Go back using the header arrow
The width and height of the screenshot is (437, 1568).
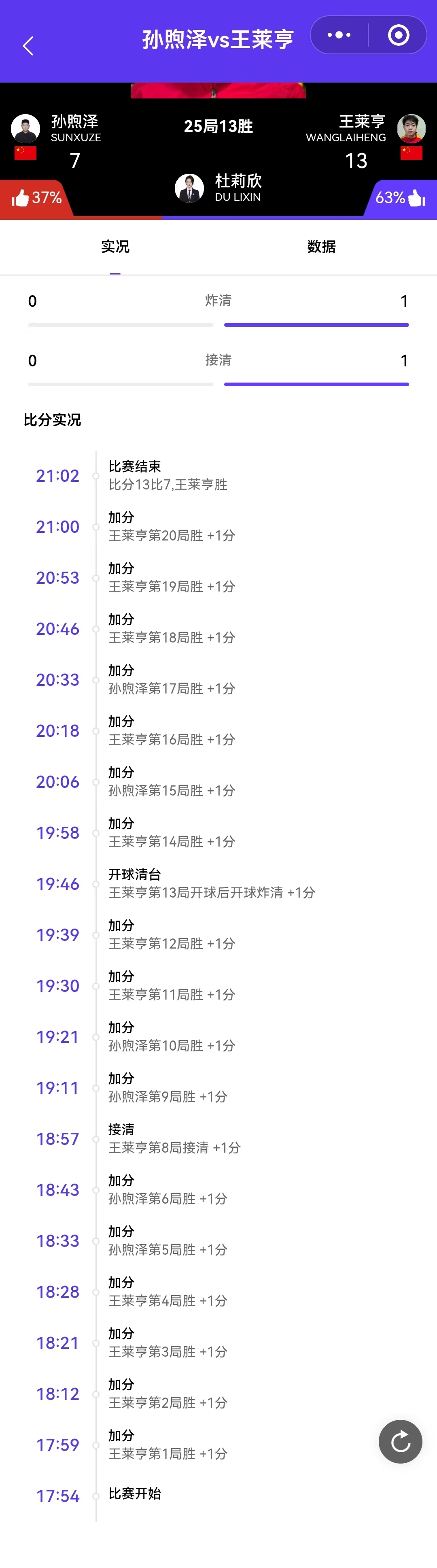pyautogui.click(x=28, y=46)
